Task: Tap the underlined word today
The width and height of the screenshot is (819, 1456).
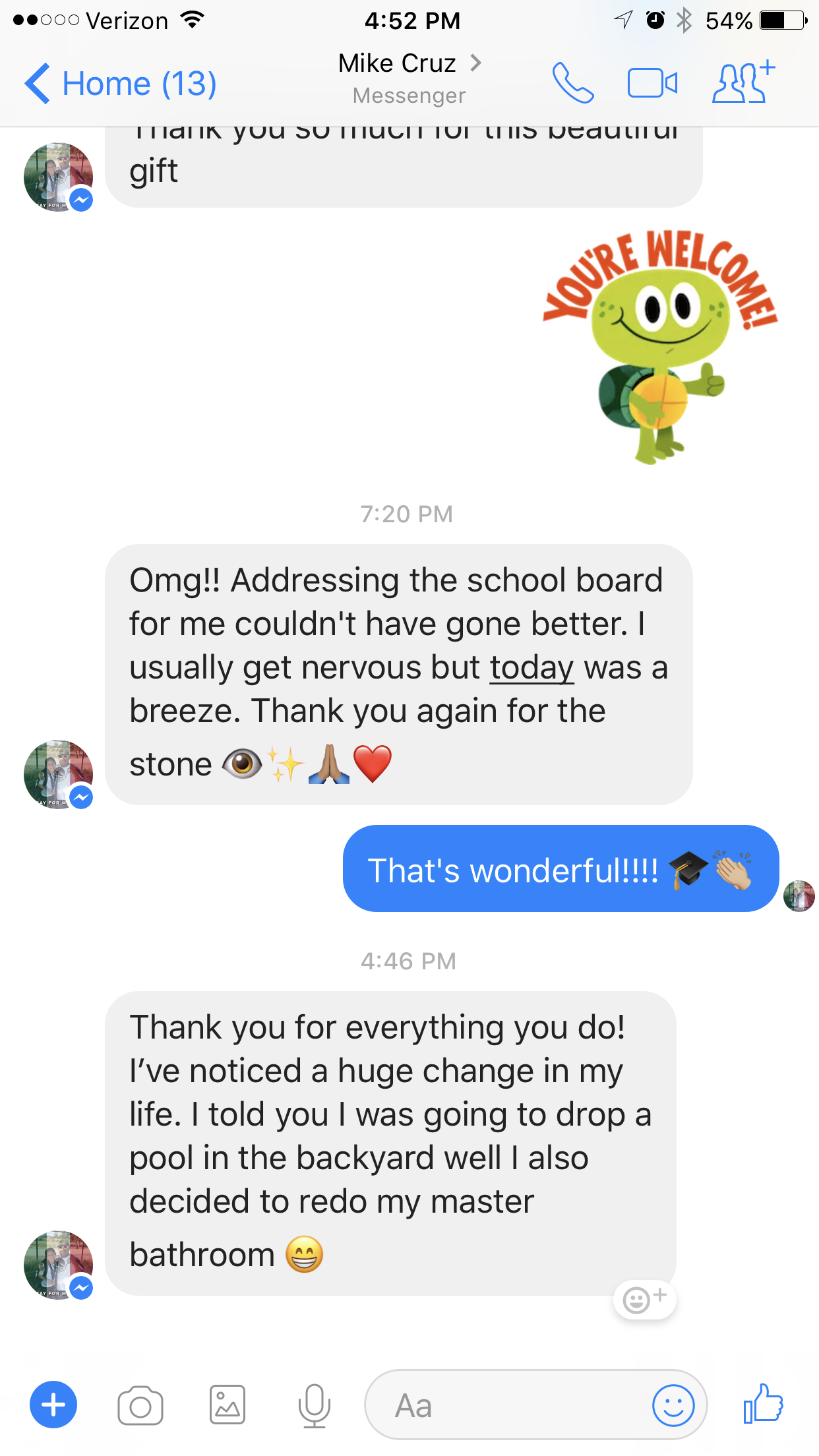Action: tap(531, 667)
